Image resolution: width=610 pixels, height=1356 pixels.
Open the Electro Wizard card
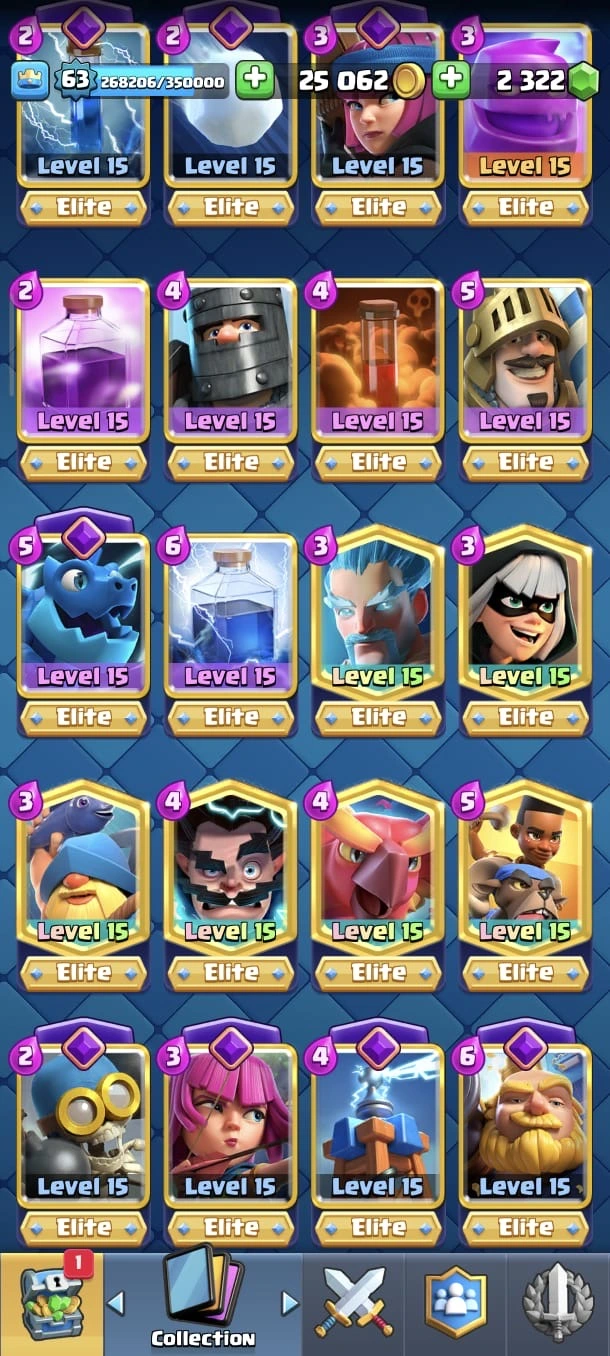pyautogui.click(x=230, y=870)
